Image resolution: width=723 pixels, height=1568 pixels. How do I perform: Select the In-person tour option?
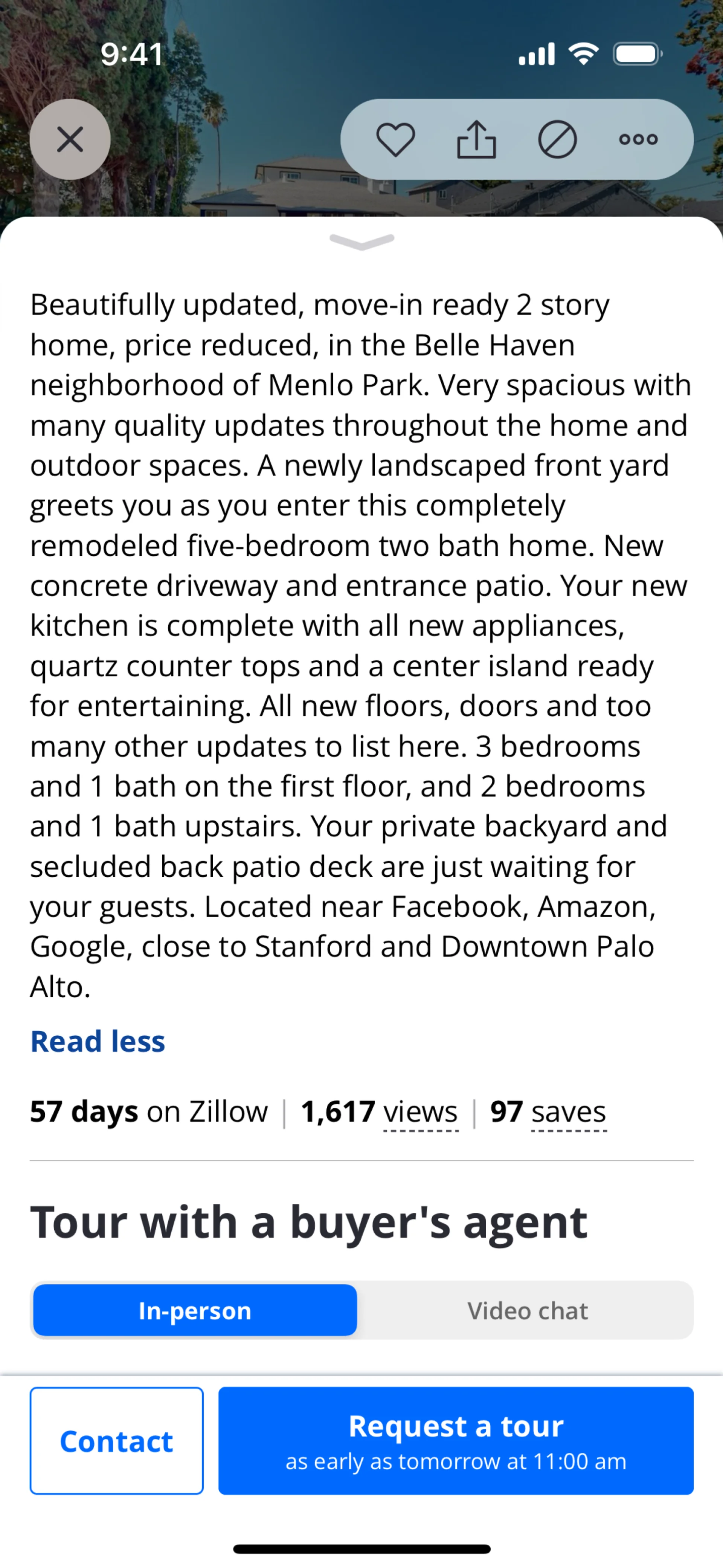coord(195,1311)
